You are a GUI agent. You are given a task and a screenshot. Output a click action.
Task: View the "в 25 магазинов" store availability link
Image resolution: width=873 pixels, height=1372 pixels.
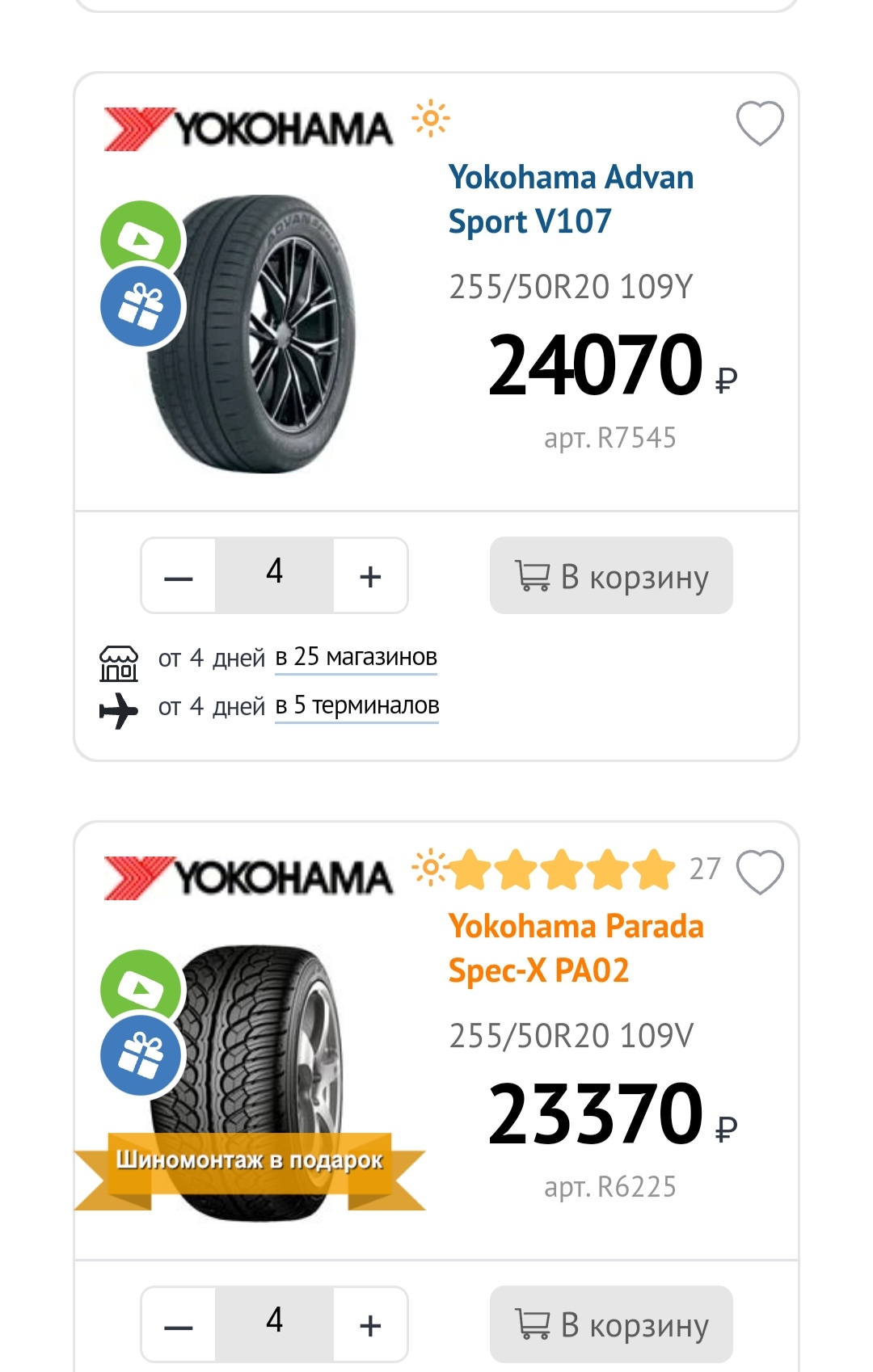pyautogui.click(x=356, y=658)
